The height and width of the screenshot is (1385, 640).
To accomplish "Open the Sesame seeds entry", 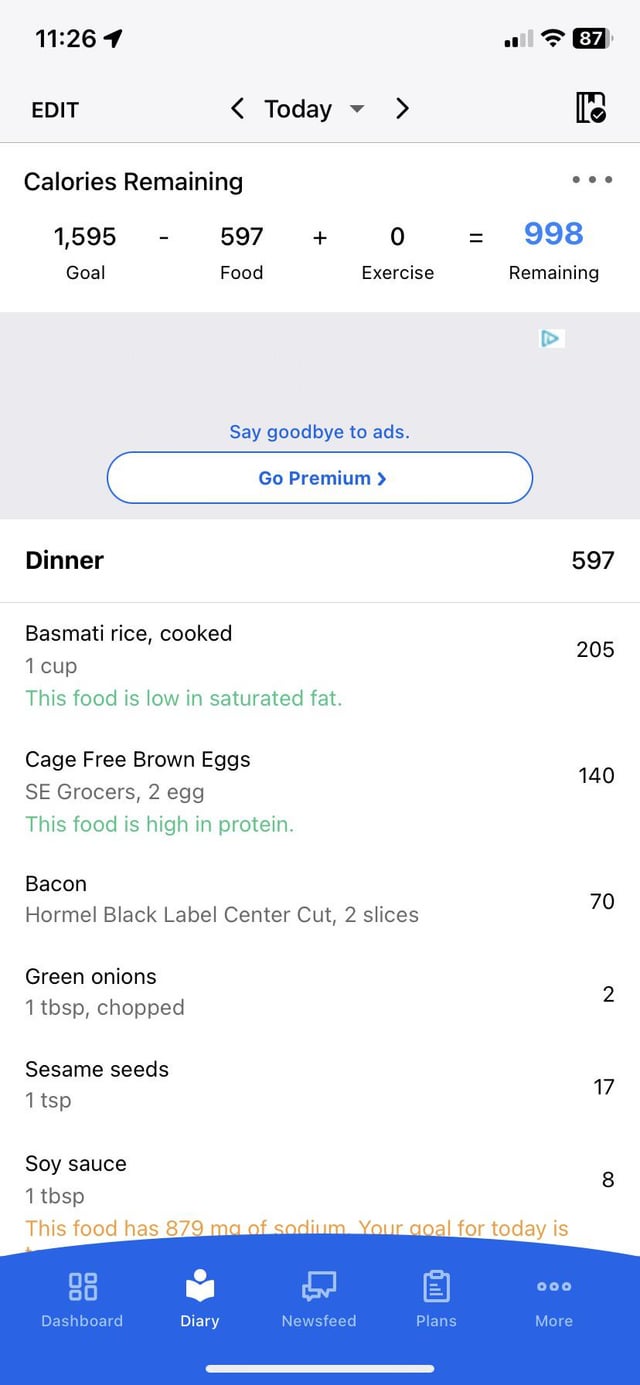I will (x=320, y=1084).
